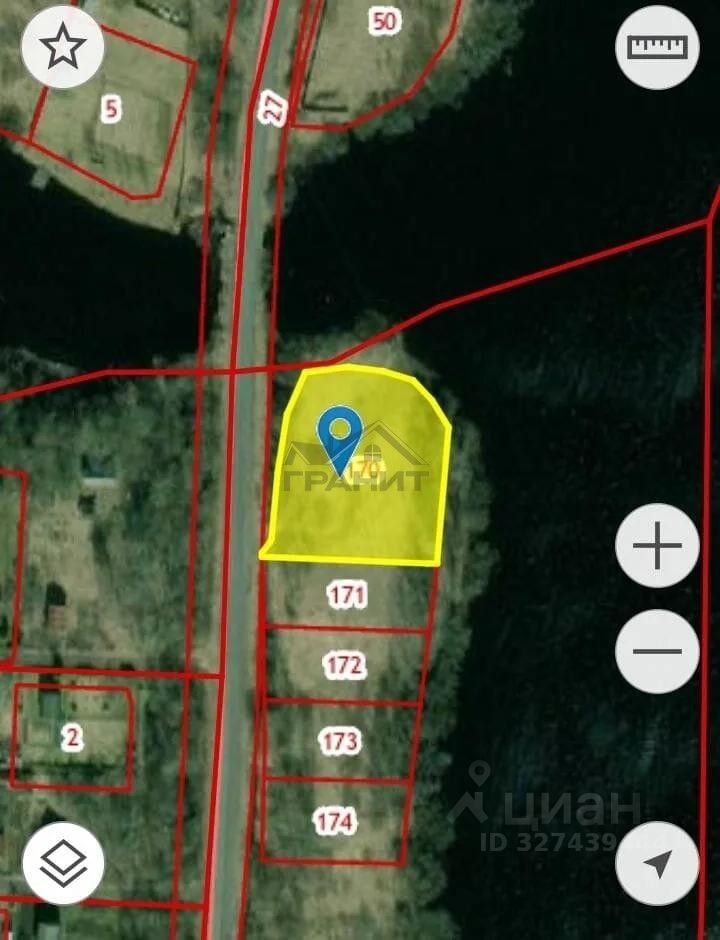Add this parcel to favorites with the star

(63, 47)
